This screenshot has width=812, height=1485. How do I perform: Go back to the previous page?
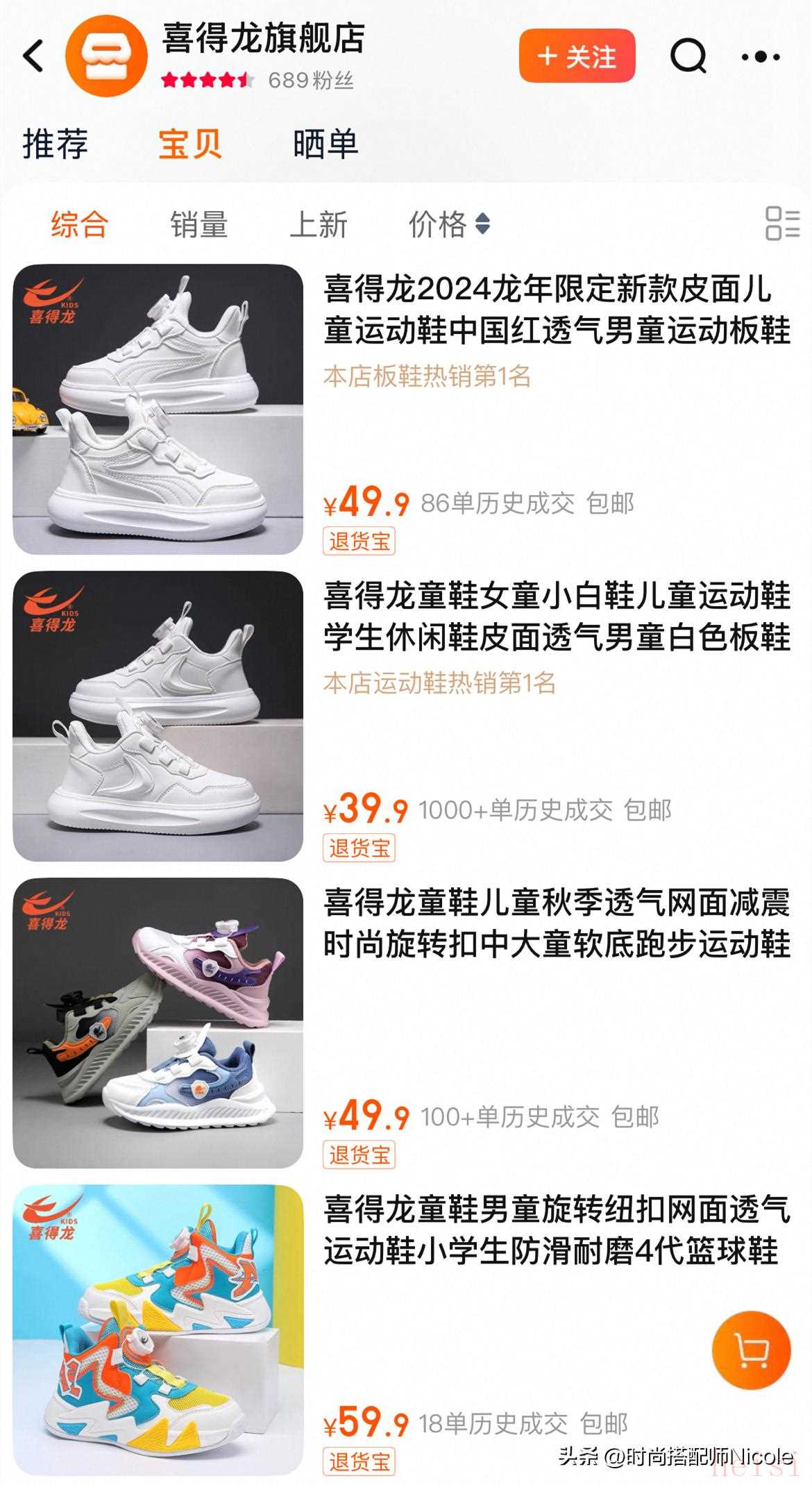33,56
